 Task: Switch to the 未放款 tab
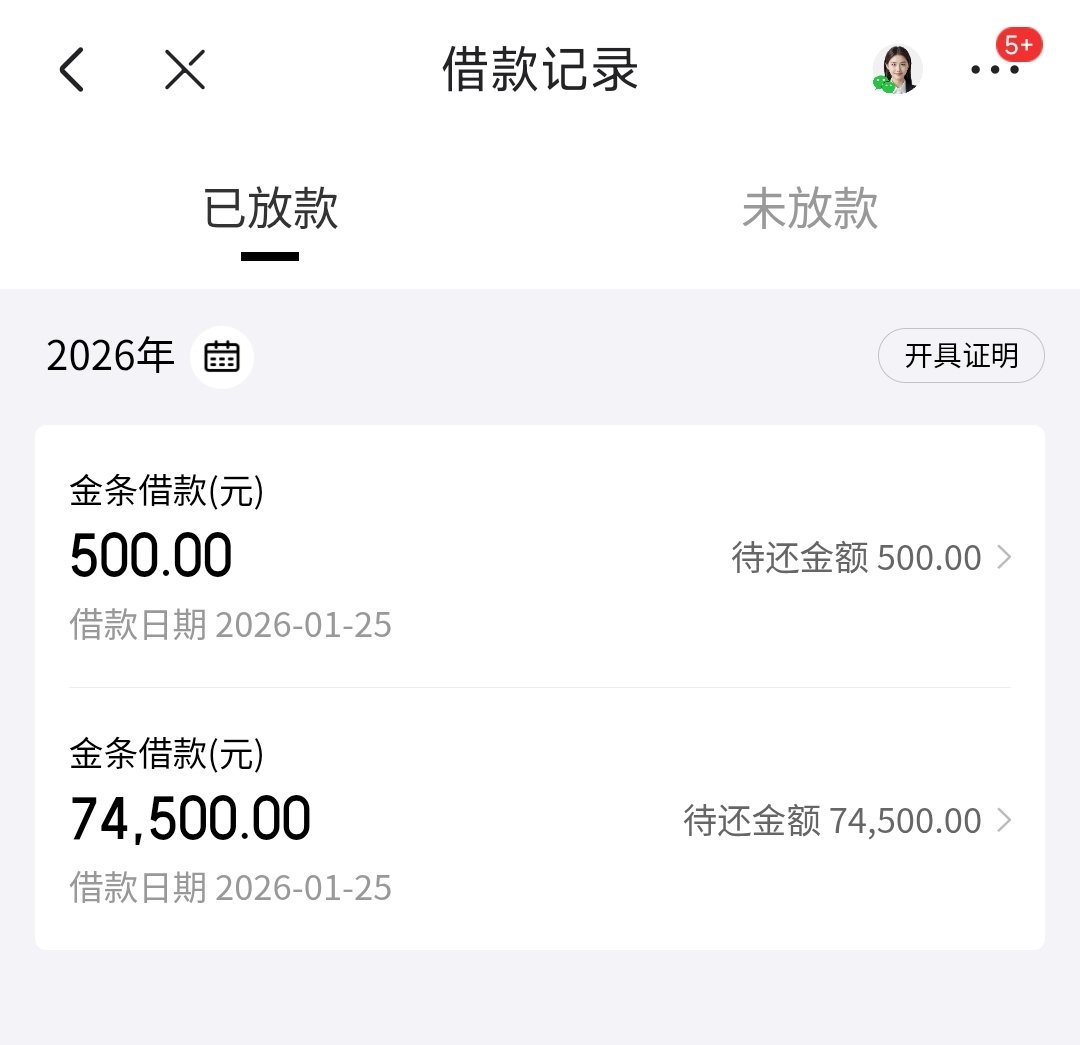coord(809,209)
